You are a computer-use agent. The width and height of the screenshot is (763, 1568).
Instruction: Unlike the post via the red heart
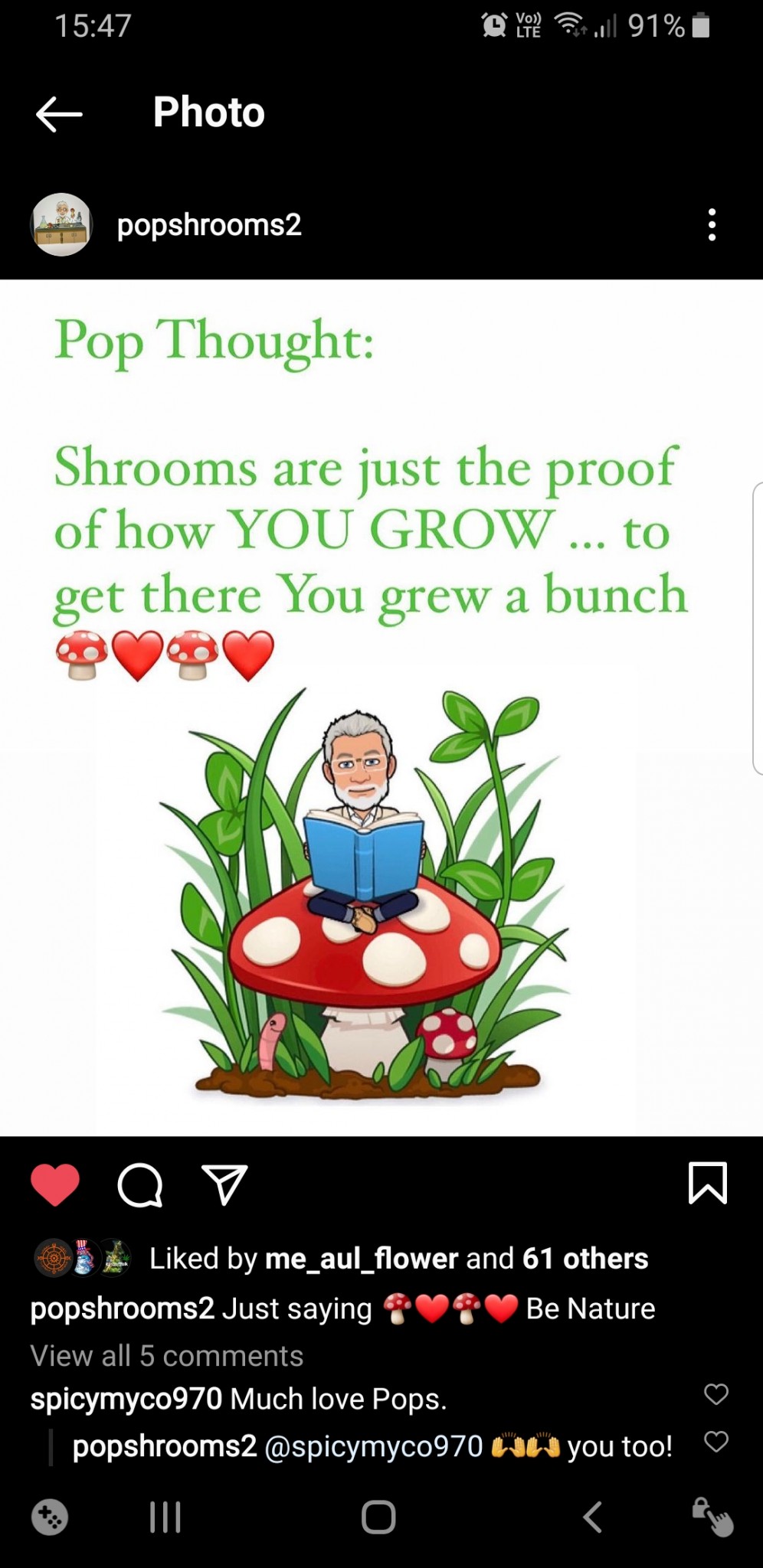coord(55,1185)
